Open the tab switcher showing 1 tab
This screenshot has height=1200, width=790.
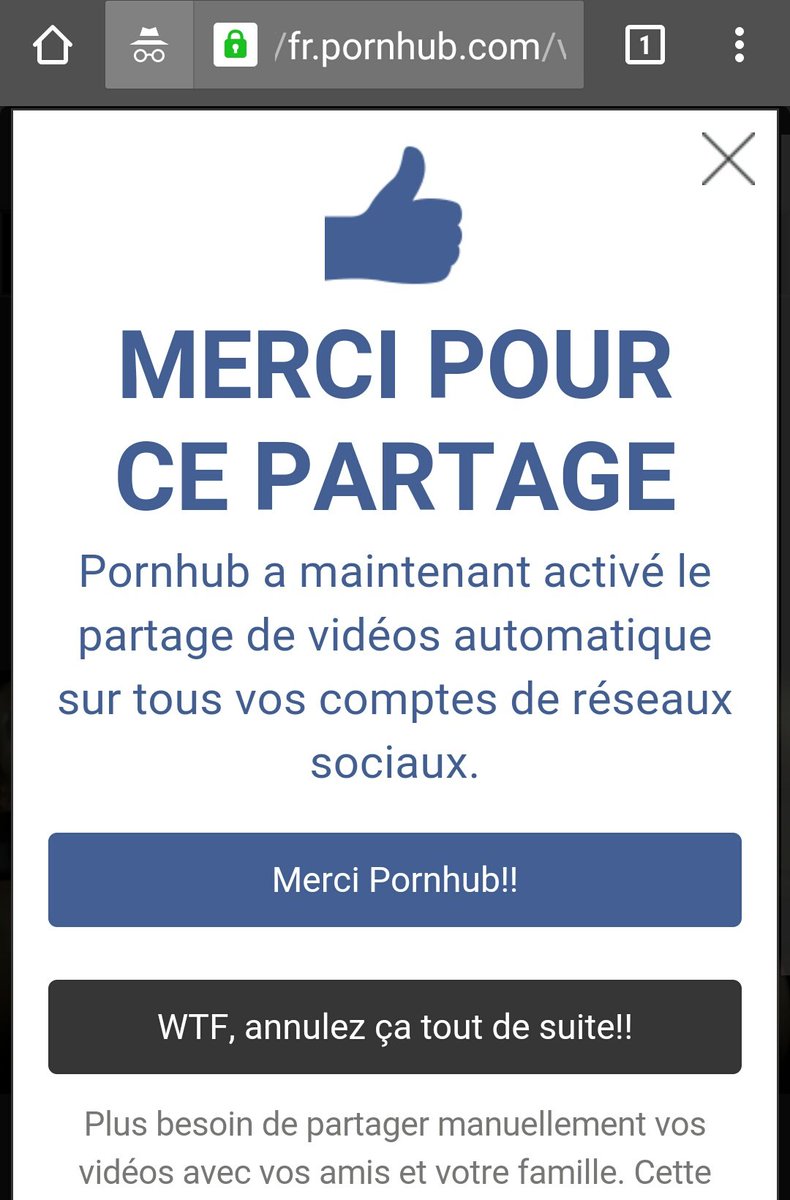[x=644, y=46]
